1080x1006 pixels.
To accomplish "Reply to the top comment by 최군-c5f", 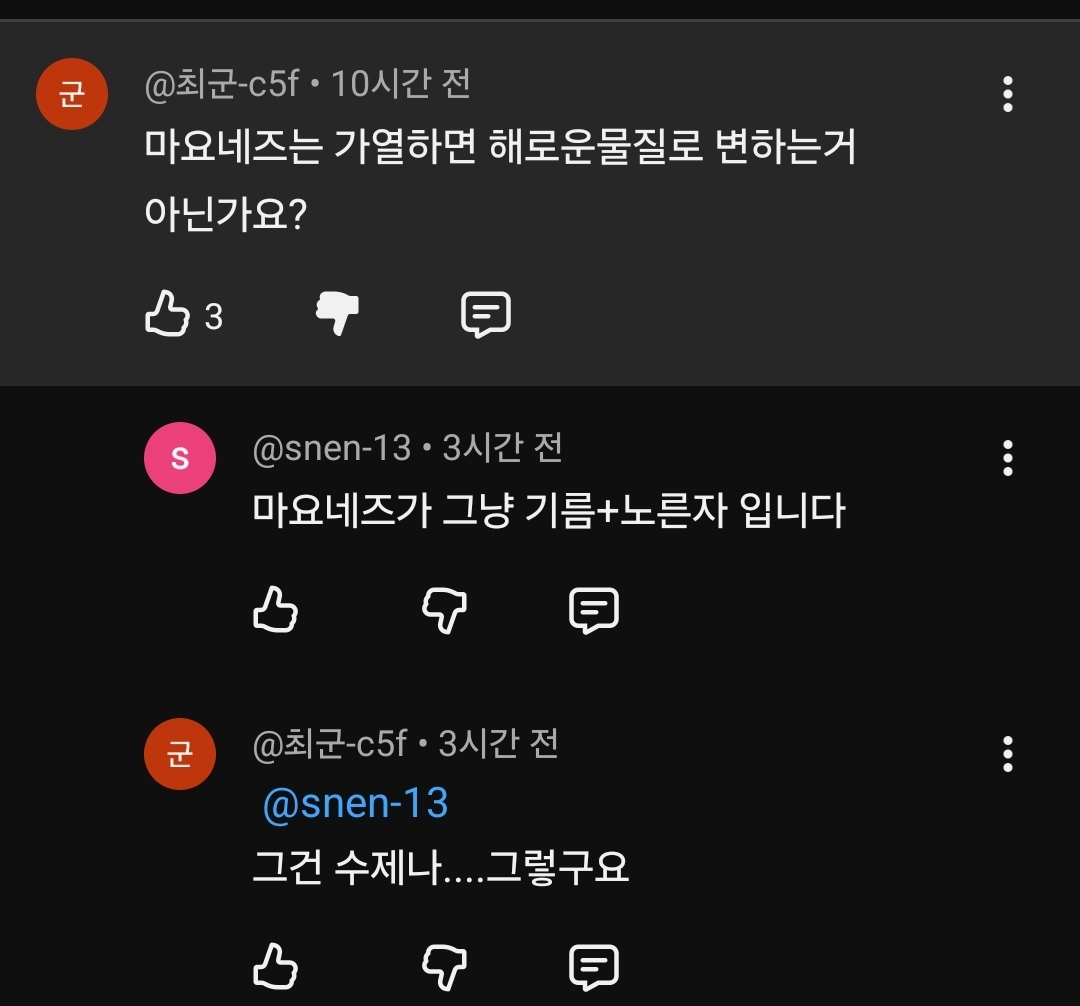I will 486,315.
